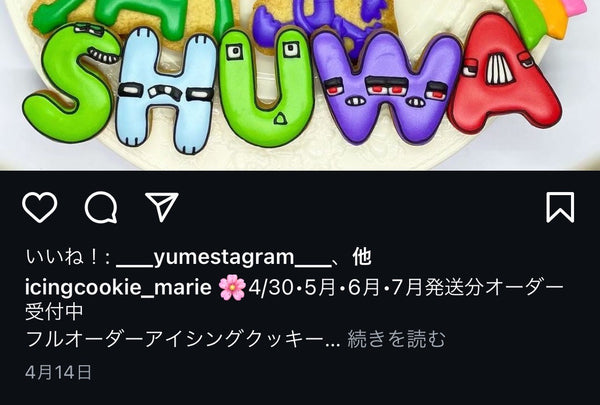Like the icing cookie post

coord(39,207)
